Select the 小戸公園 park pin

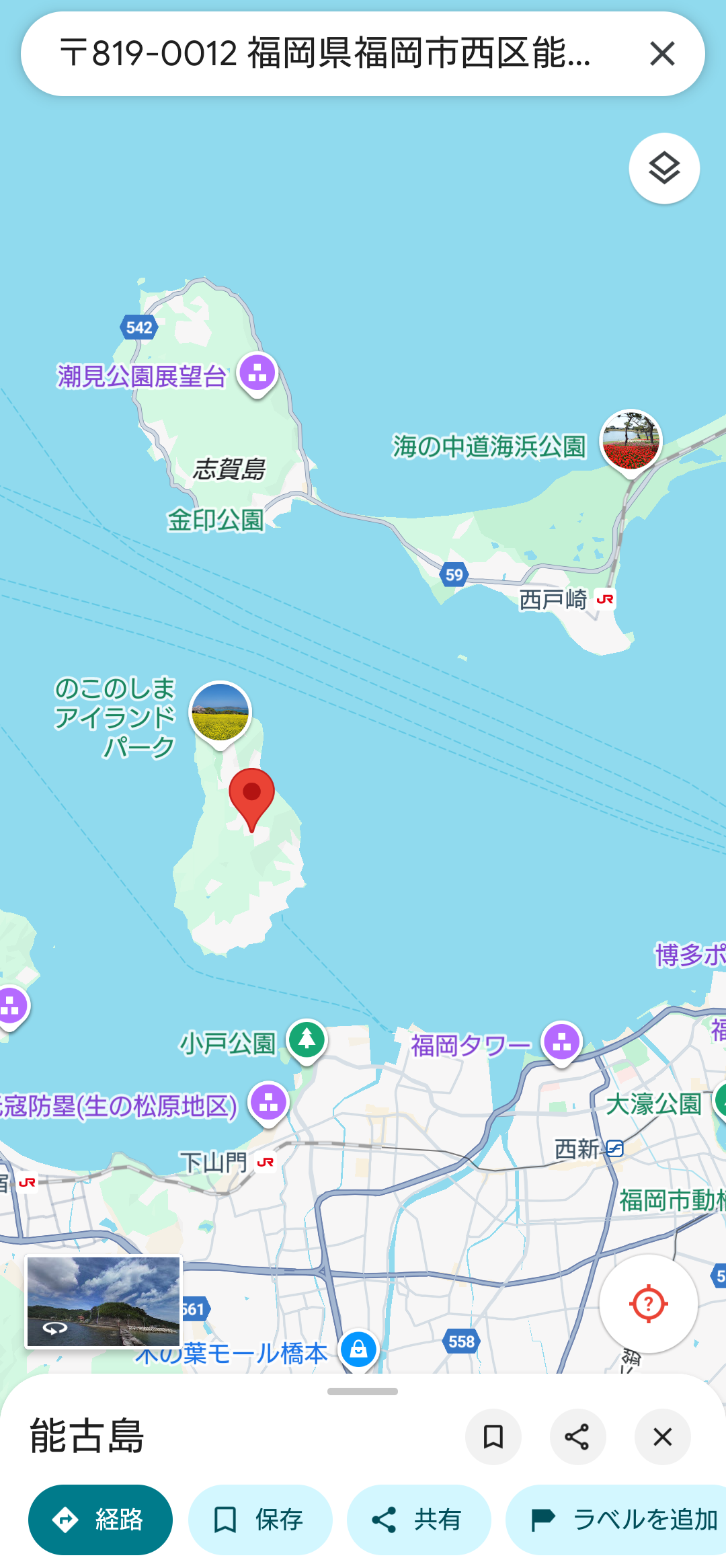click(307, 1040)
